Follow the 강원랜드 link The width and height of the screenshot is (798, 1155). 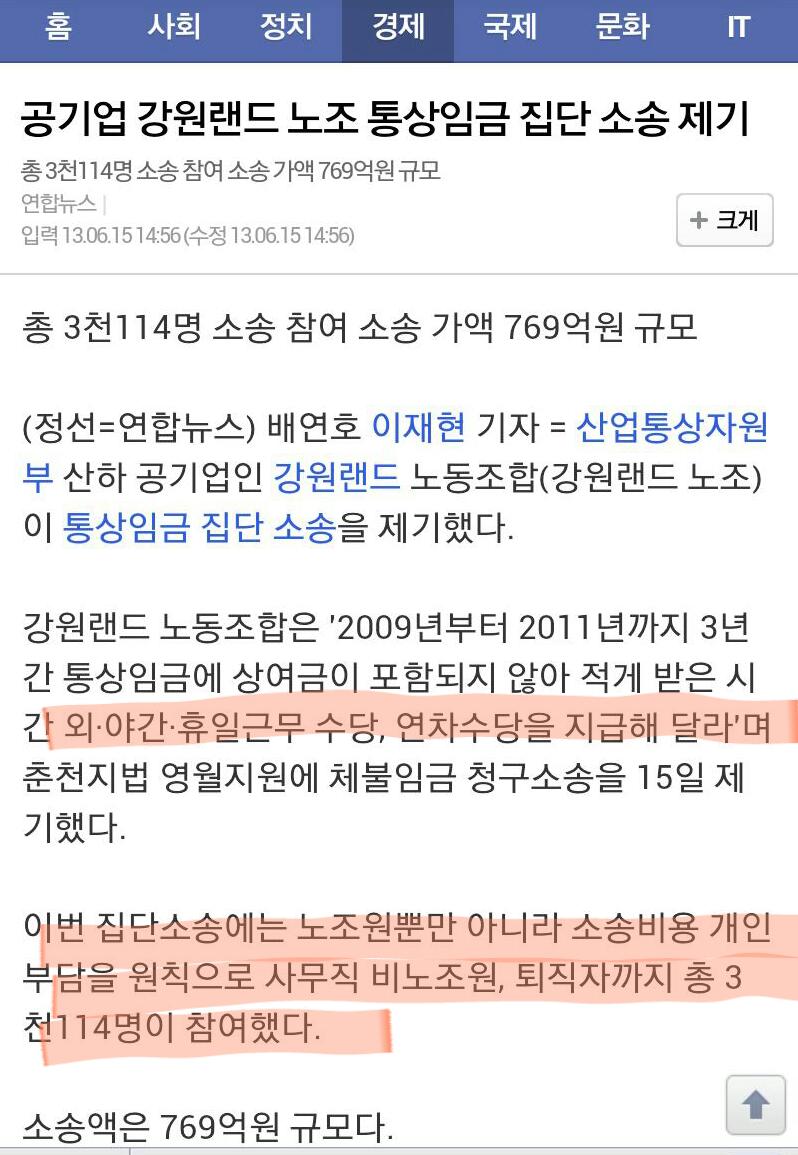[337, 477]
